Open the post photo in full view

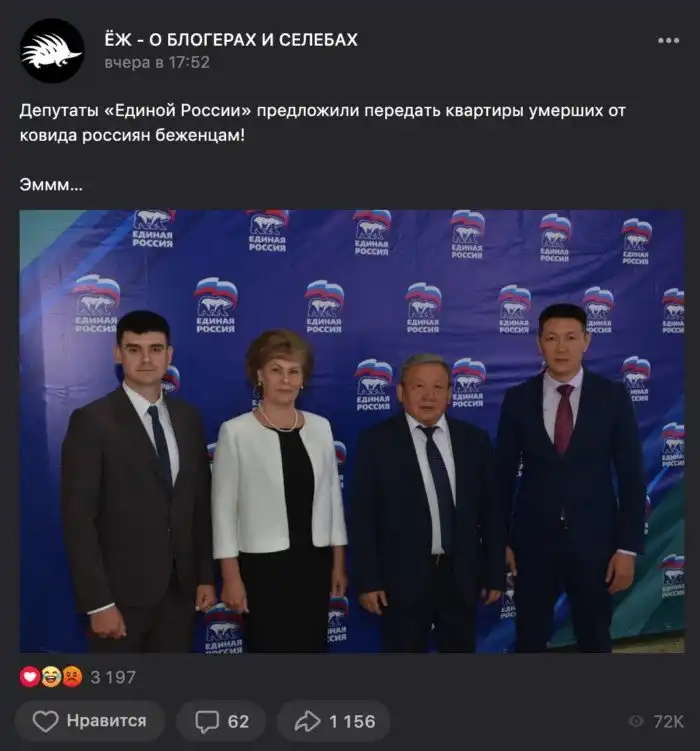[352, 431]
